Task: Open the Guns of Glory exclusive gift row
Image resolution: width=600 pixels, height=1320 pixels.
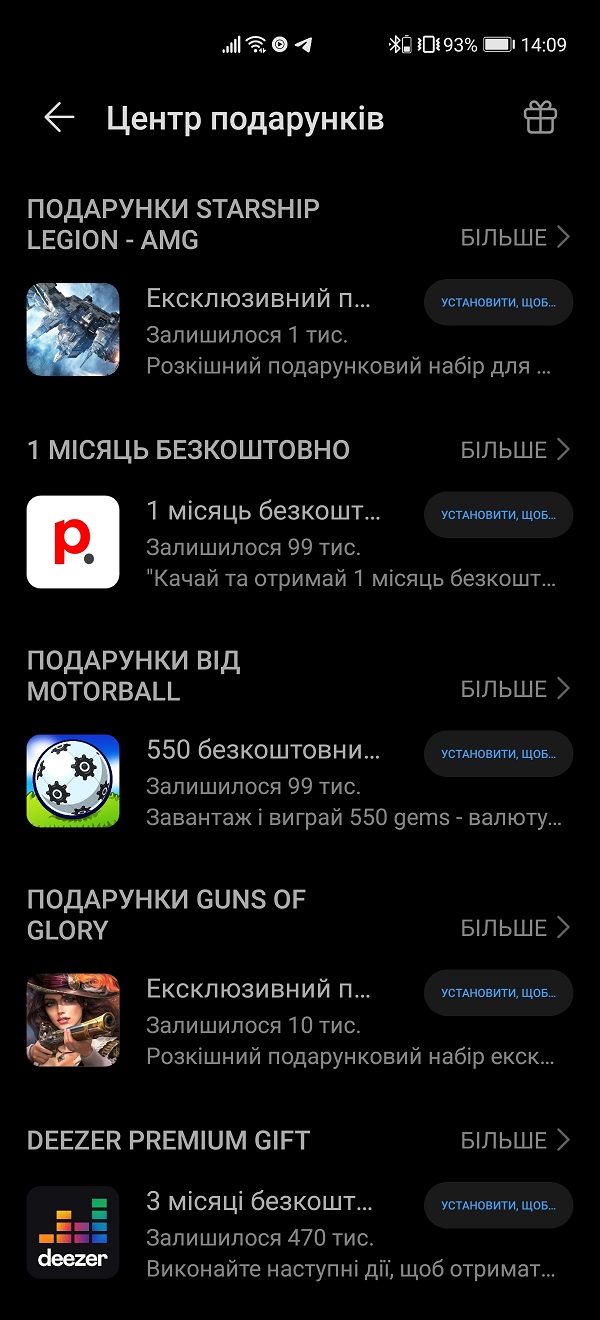Action: click(300, 1020)
